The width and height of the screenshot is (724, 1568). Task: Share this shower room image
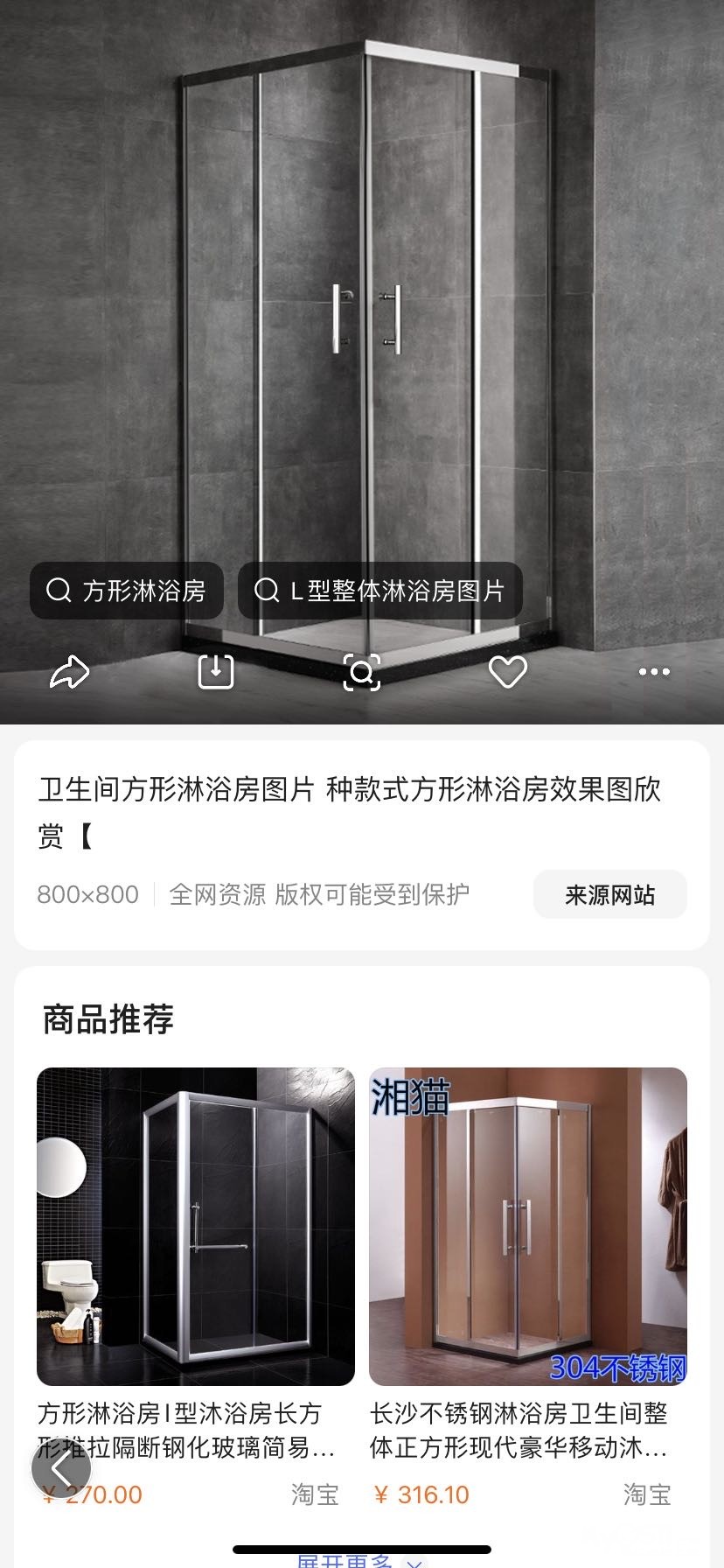point(70,672)
